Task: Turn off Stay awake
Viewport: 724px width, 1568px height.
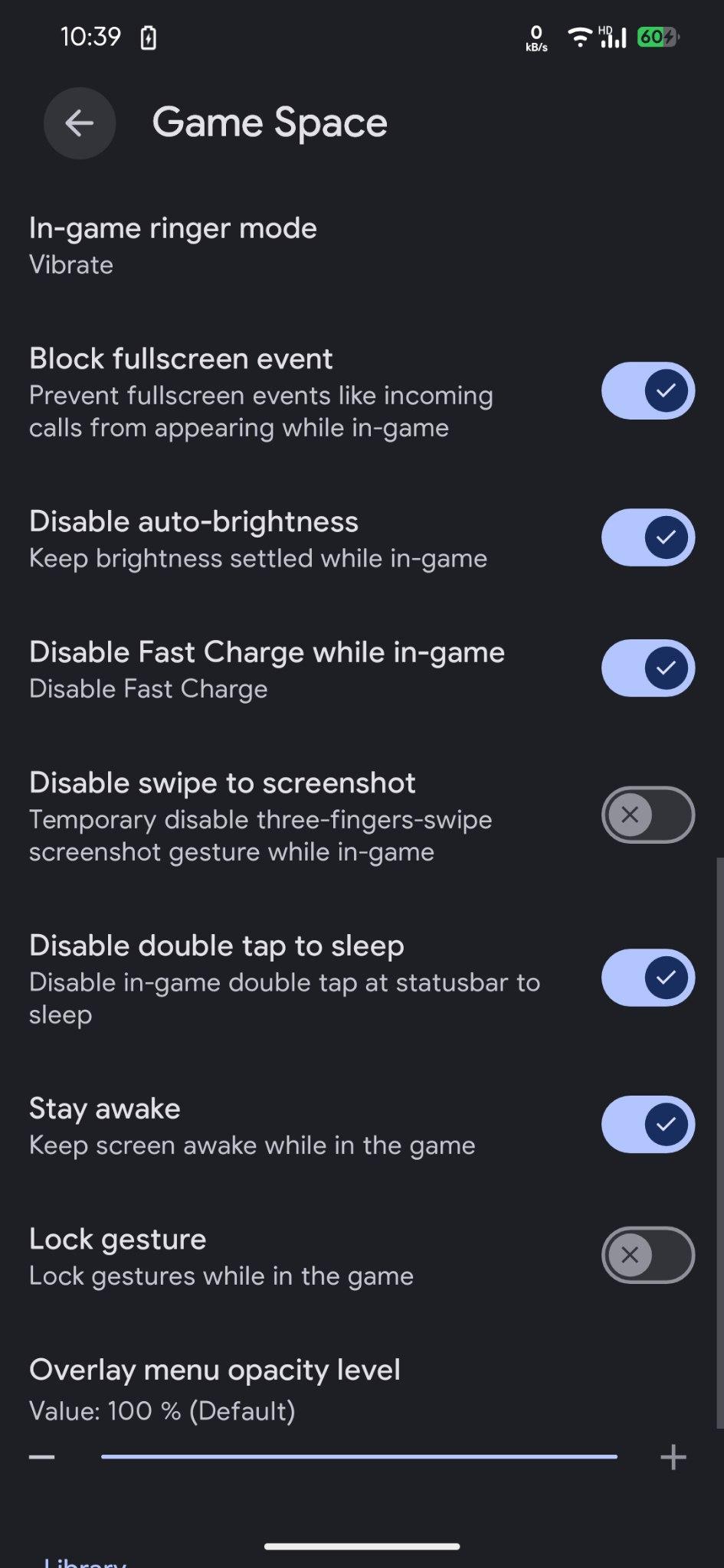Action: pyautogui.click(x=648, y=1125)
